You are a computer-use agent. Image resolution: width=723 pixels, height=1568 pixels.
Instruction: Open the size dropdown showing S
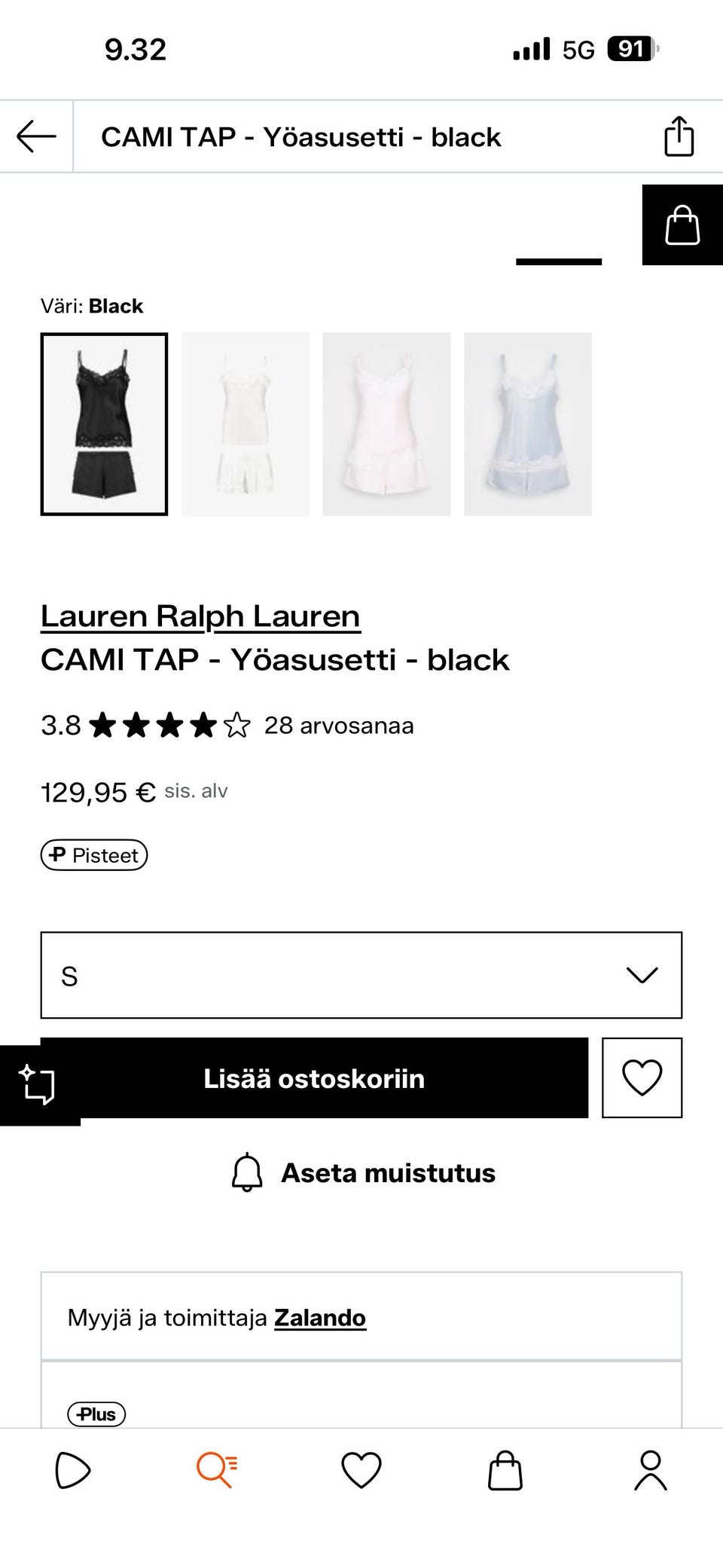(x=361, y=976)
